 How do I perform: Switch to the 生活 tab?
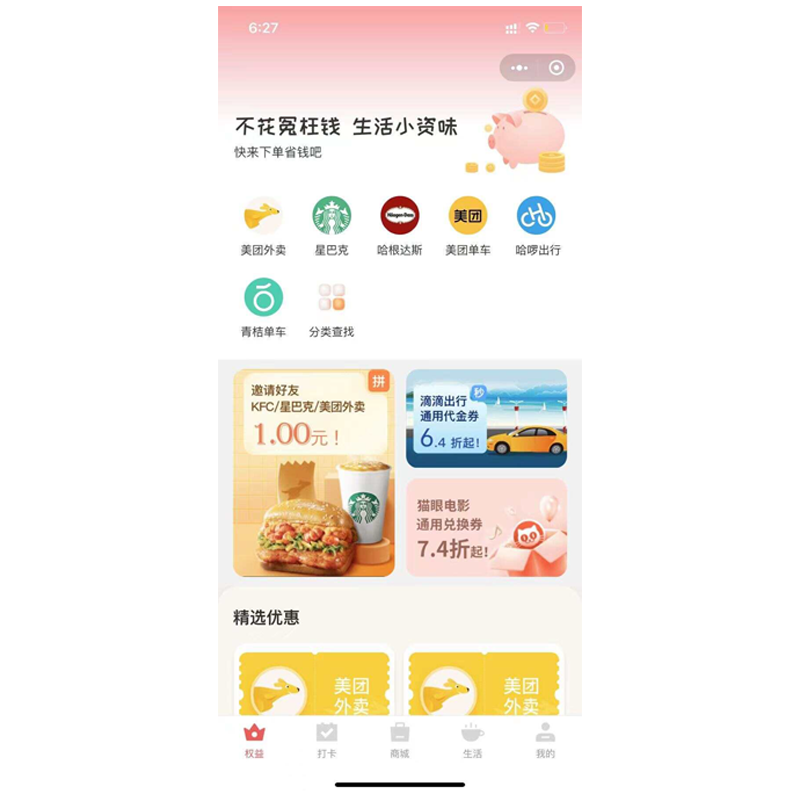pos(472,741)
